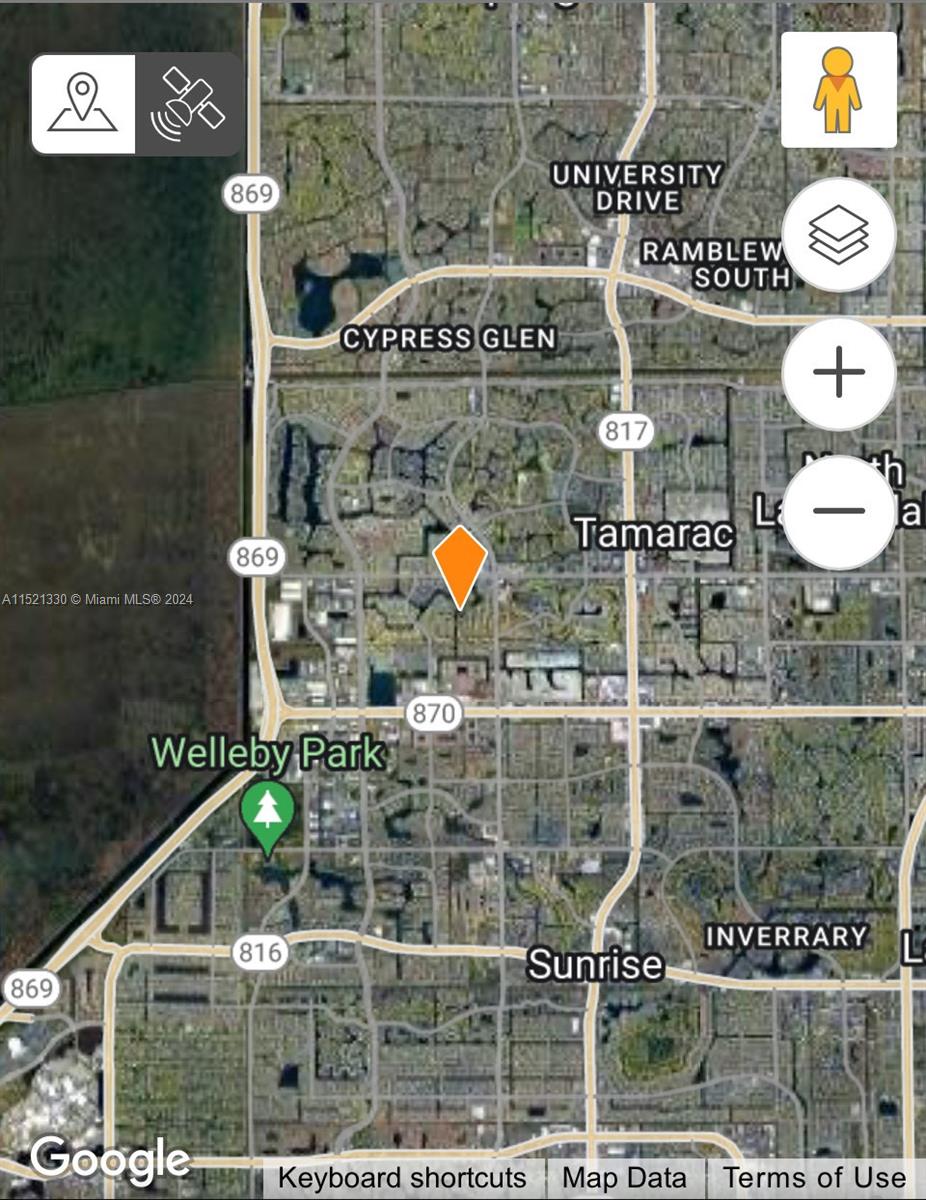The height and width of the screenshot is (1200, 926).
Task: Switch to the standard map view
Action: pyautogui.click(x=83, y=104)
